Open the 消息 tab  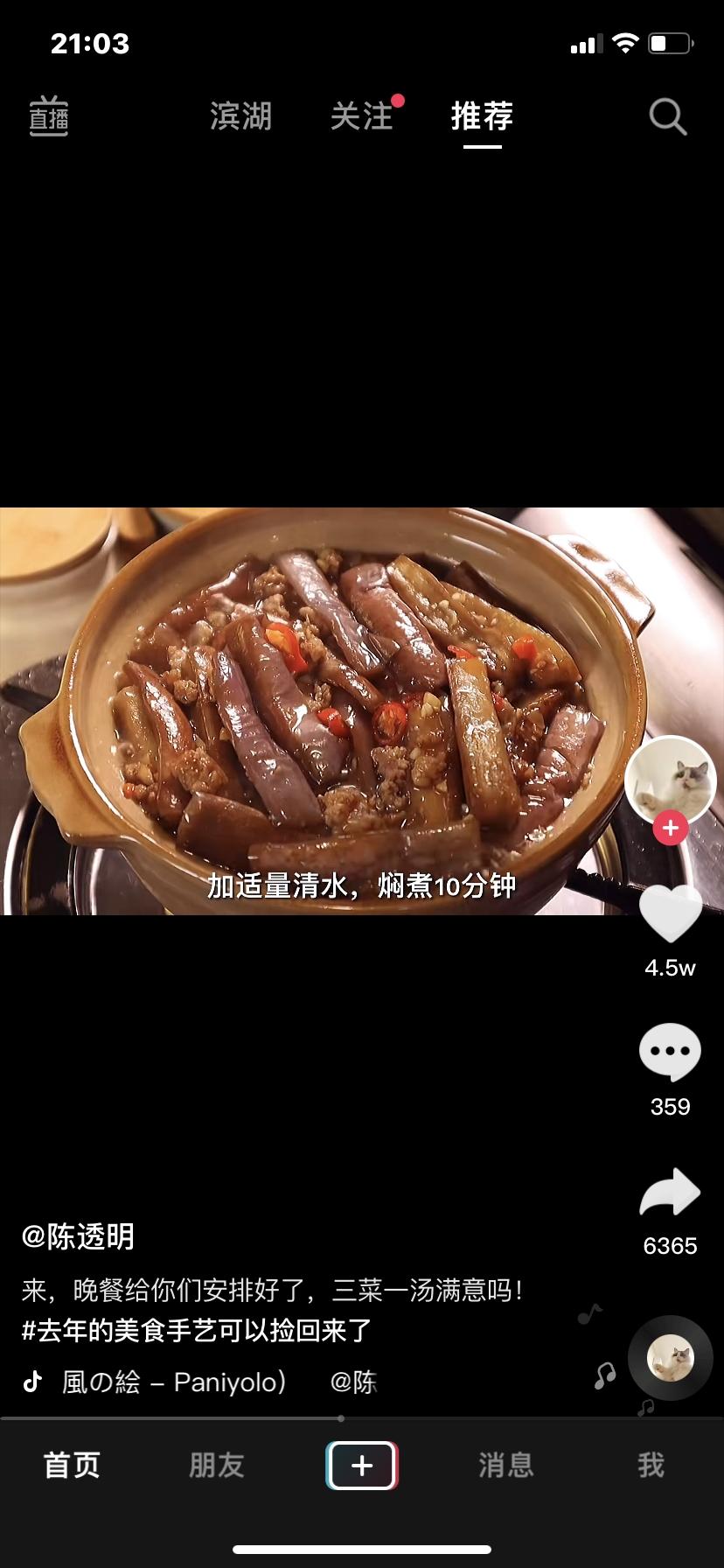(x=506, y=1465)
